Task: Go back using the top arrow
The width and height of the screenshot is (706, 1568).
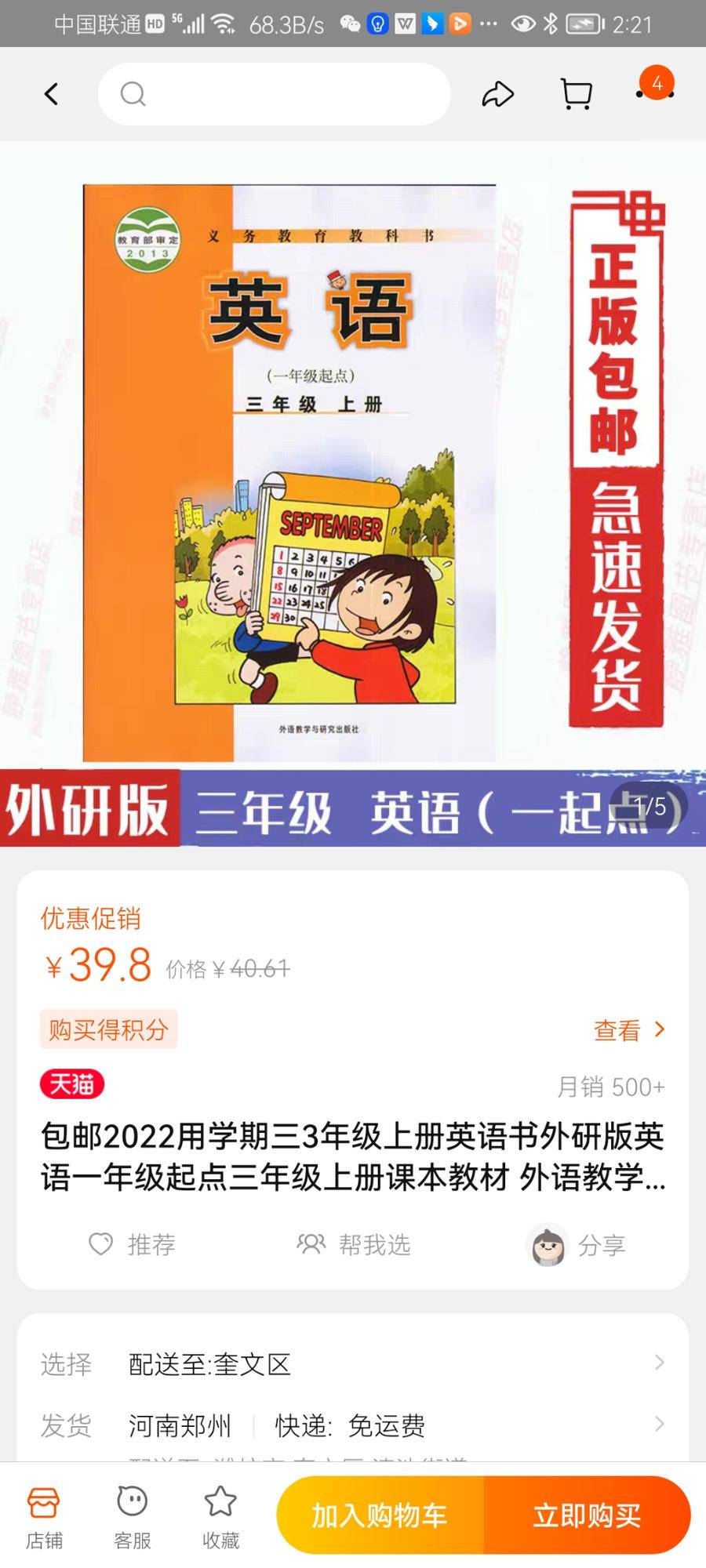Action: click(x=52, y=95)
